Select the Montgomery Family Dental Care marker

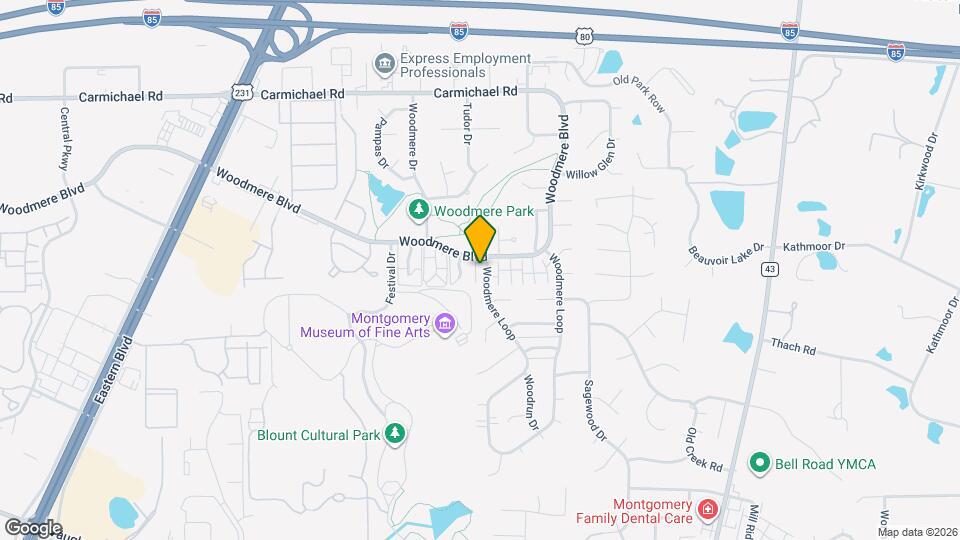(708, 510)
